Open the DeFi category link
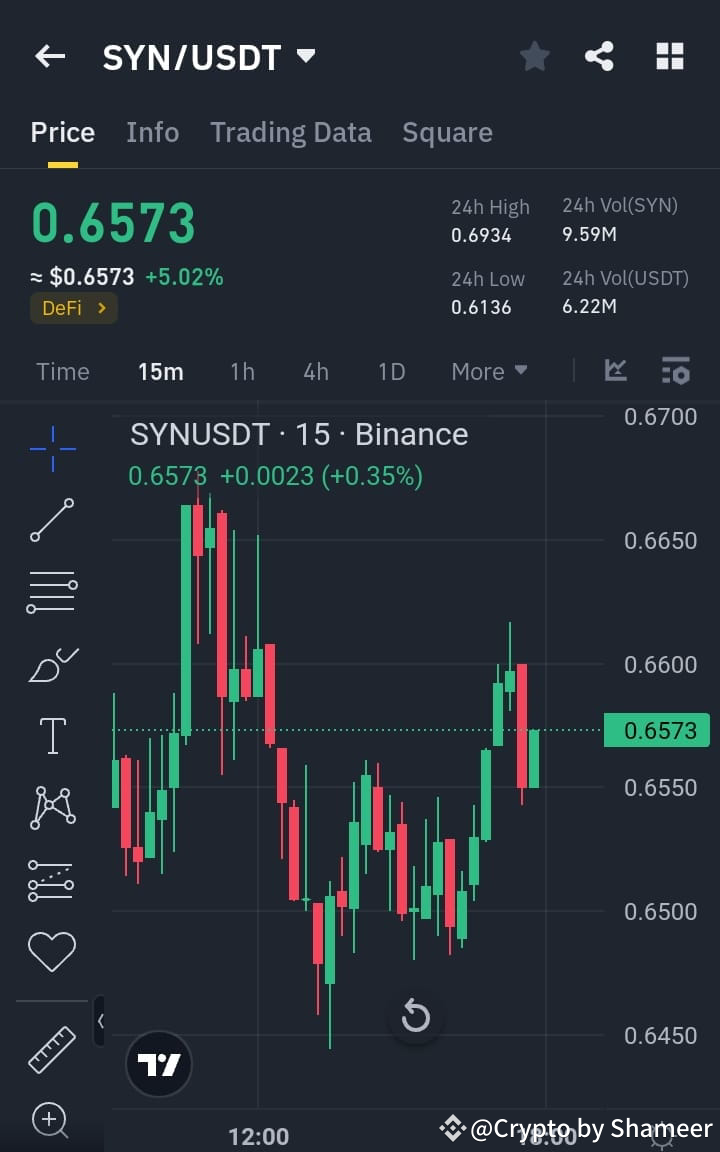Viewport: 720px width, 1152px height. [73, 309]
